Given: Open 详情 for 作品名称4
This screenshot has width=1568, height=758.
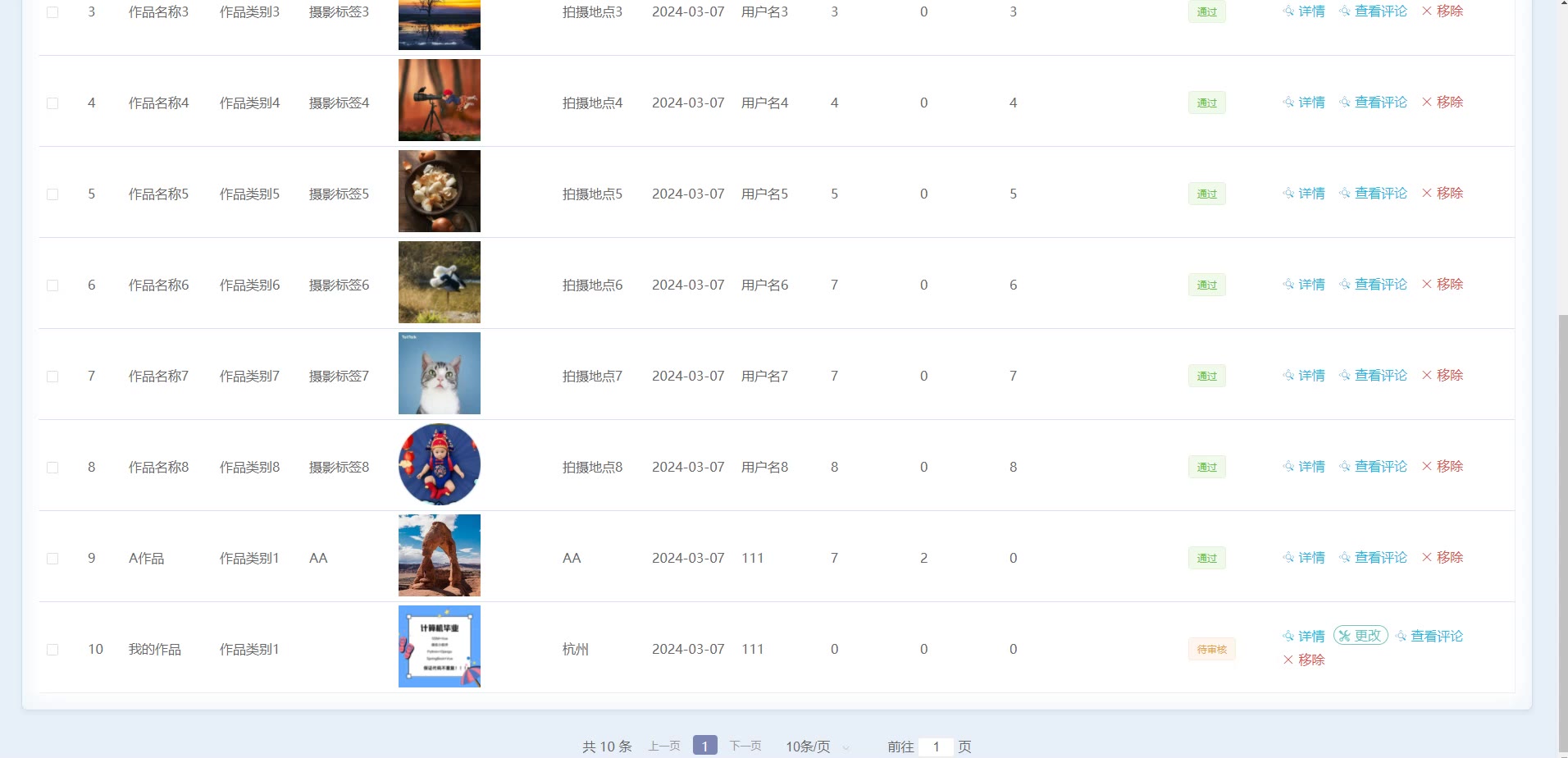Looking at the screenshot, I should [x=1304, y=103].
